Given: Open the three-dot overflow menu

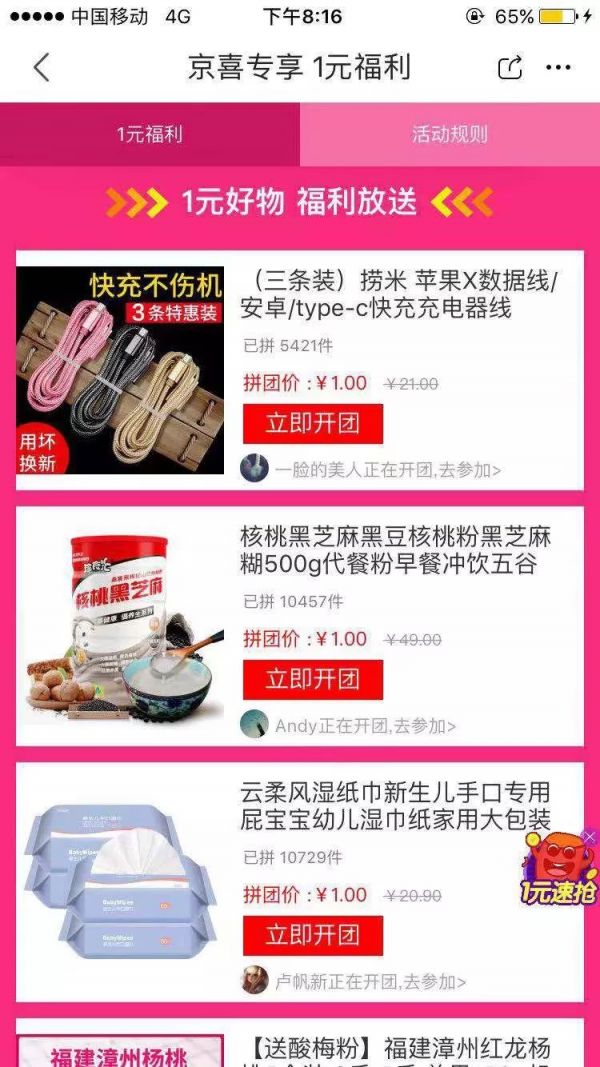Looking at the screenshot, I should tap(558, 68).
